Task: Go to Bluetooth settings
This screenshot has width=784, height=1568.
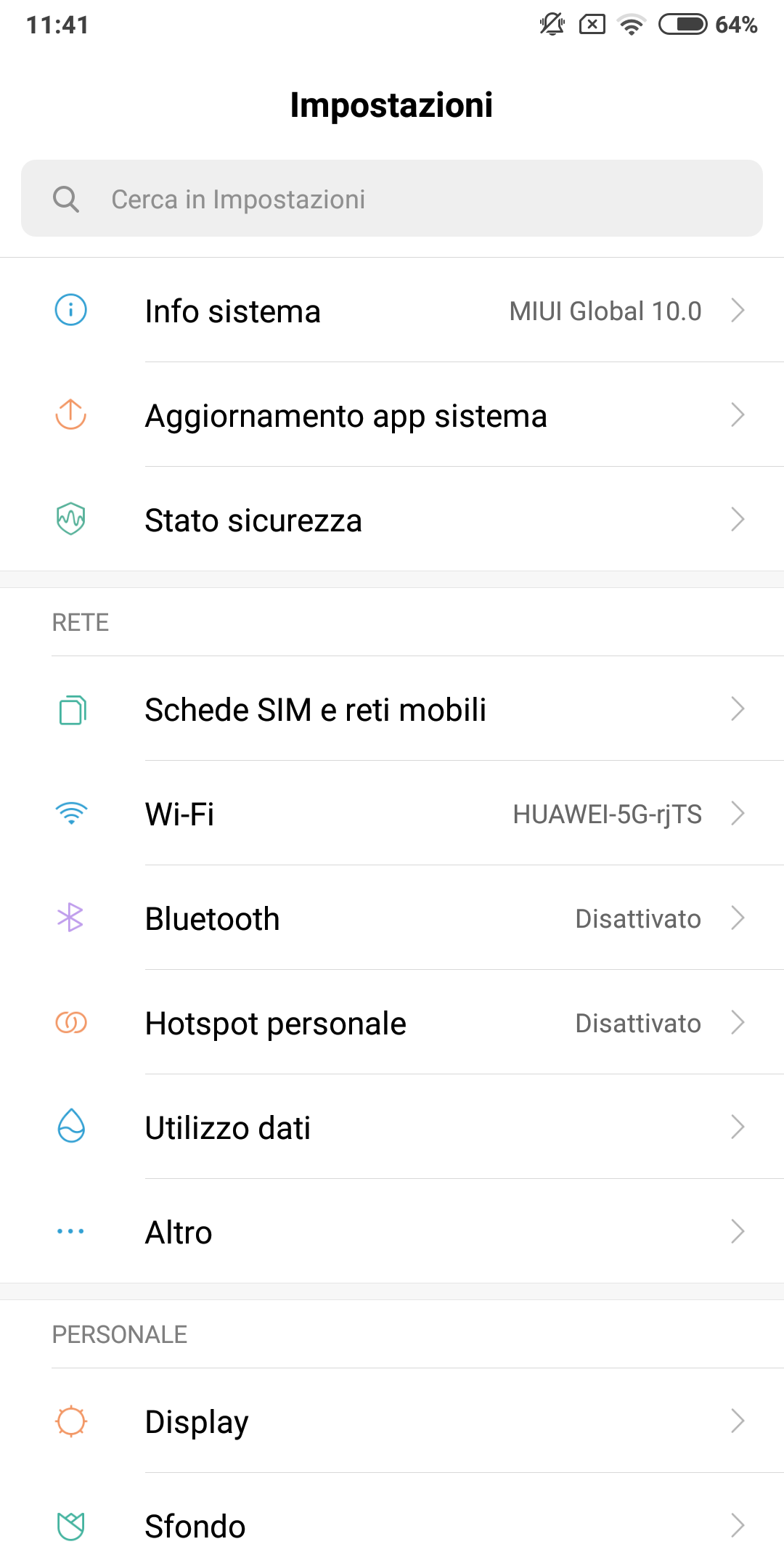Action: coord(392,918)
